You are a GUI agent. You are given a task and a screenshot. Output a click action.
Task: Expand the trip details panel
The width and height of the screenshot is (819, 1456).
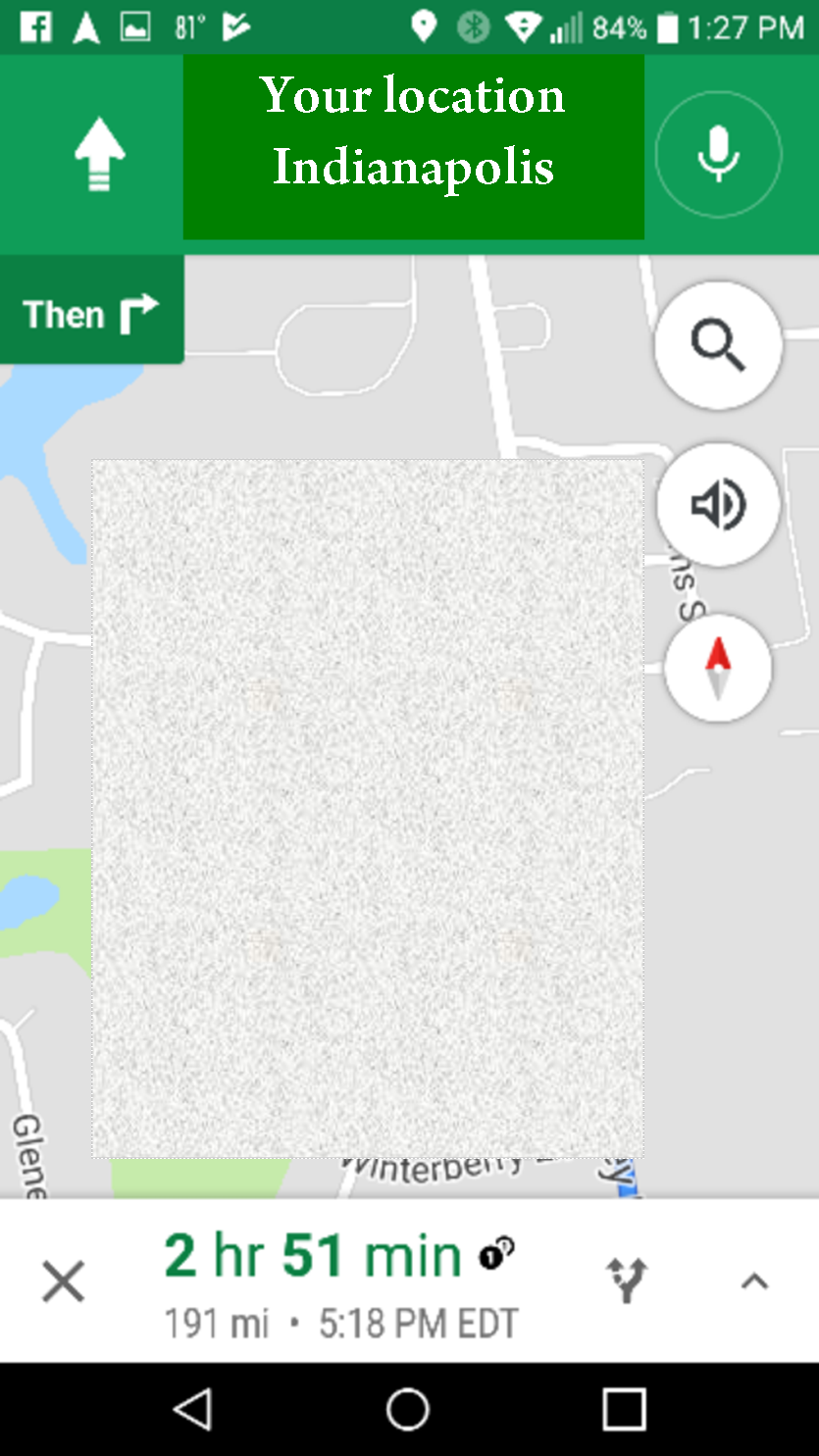753,1281
